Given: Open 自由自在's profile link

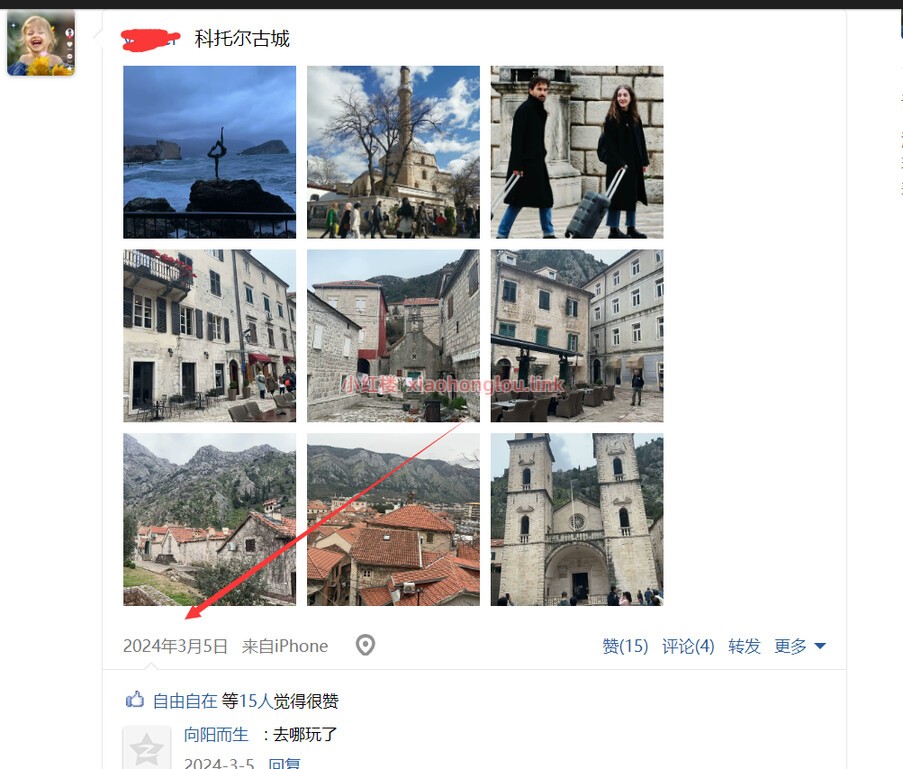Looking at the screenshot, I should (x=184, y=701).
